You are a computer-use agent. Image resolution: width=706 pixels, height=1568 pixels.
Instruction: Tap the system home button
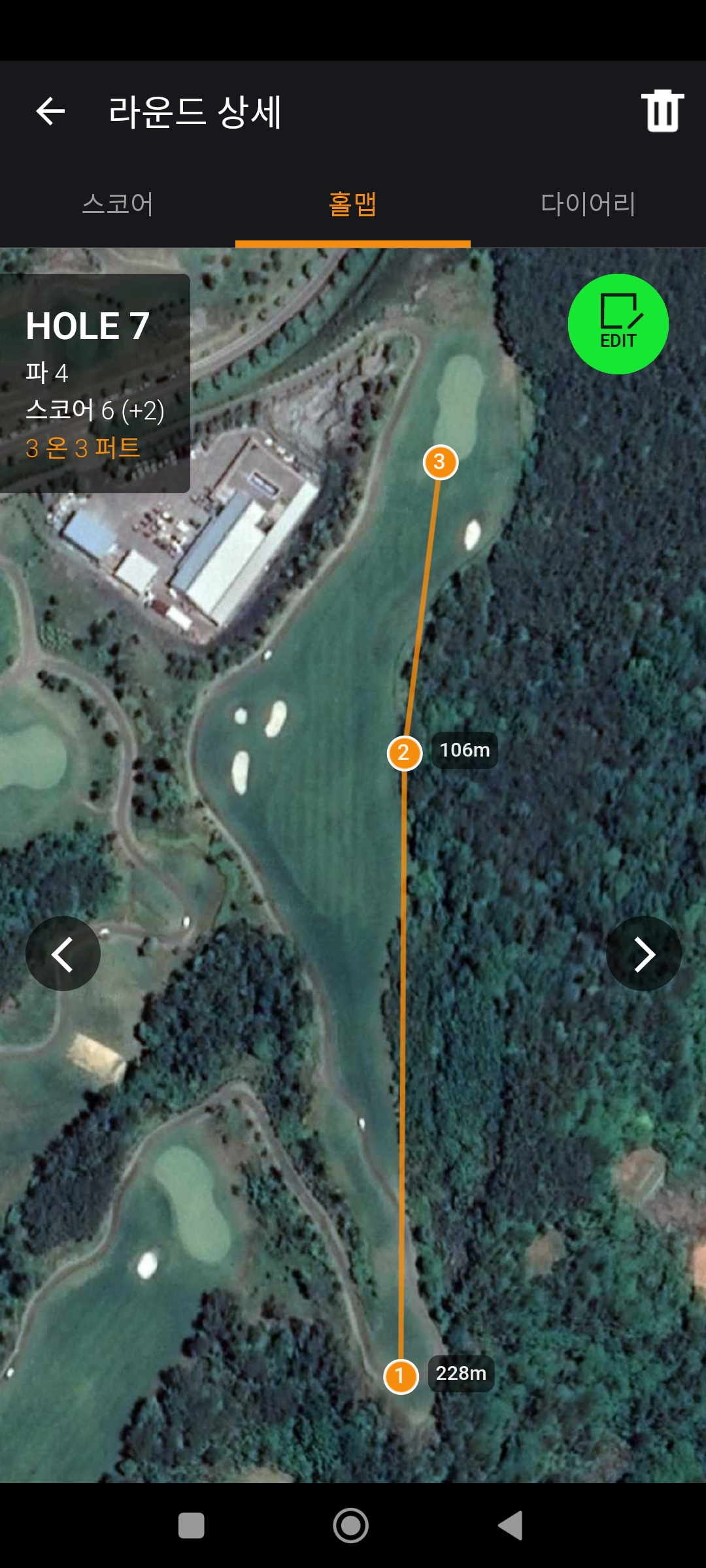point(351,1526)
